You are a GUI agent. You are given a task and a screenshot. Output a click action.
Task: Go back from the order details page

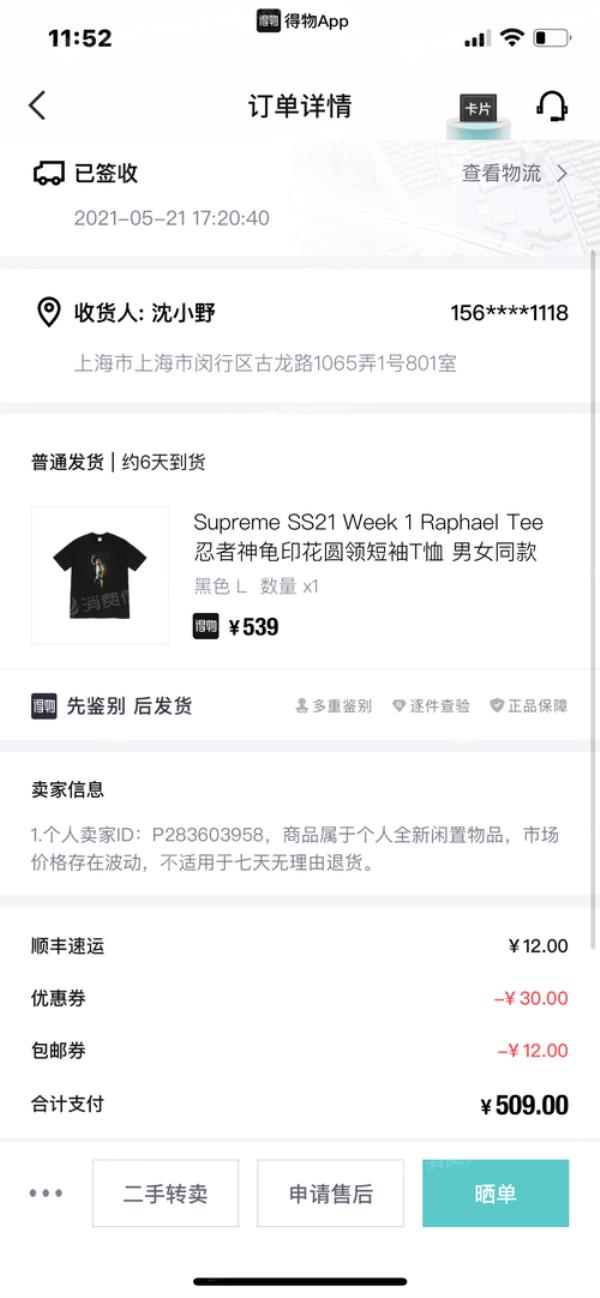pos(38,106)
